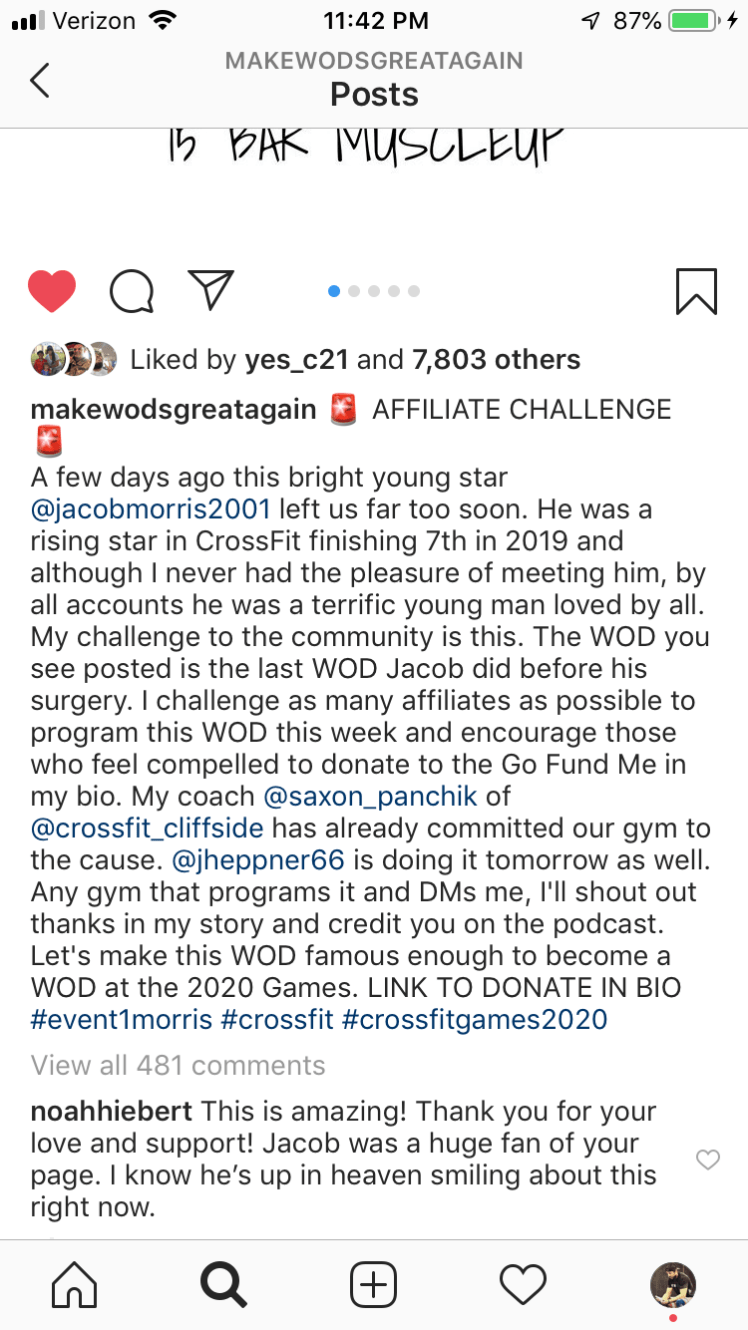Bookmark this post
Viewport: 748px width, 1330px height.
pyautogui.click(x=696, y=291)
